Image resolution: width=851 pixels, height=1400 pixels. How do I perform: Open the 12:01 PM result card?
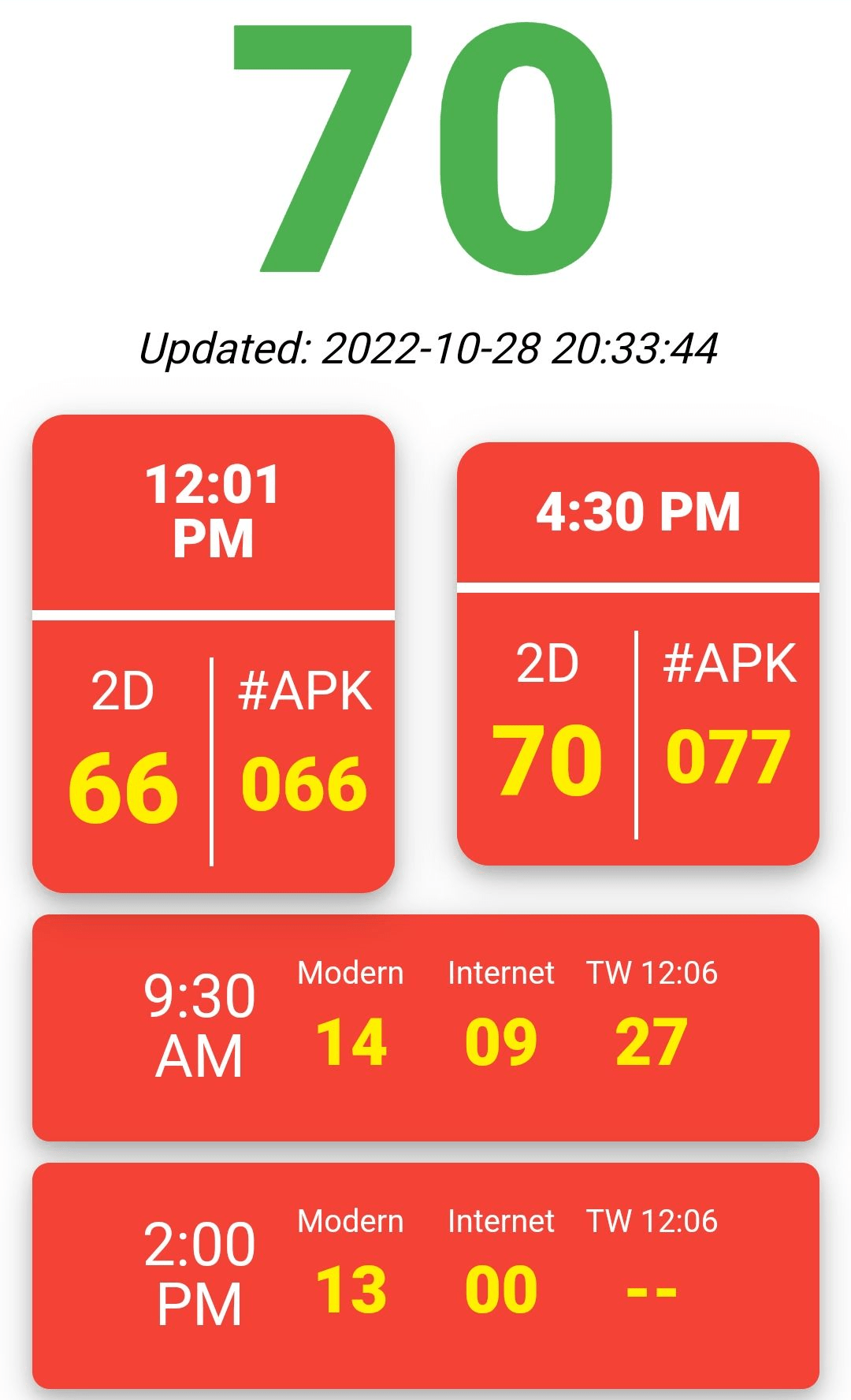pos(213,653)
